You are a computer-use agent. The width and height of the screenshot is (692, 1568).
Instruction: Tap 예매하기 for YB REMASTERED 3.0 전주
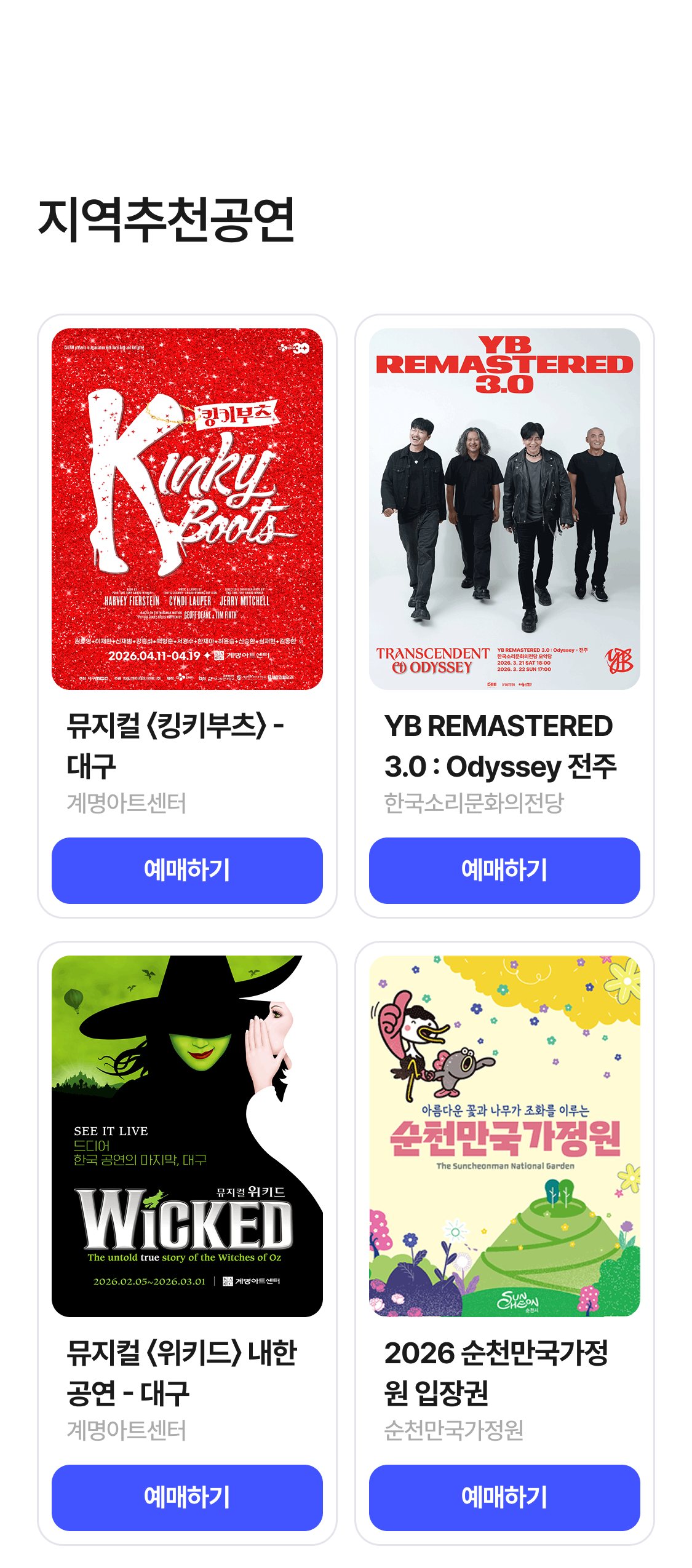[504, 870]
